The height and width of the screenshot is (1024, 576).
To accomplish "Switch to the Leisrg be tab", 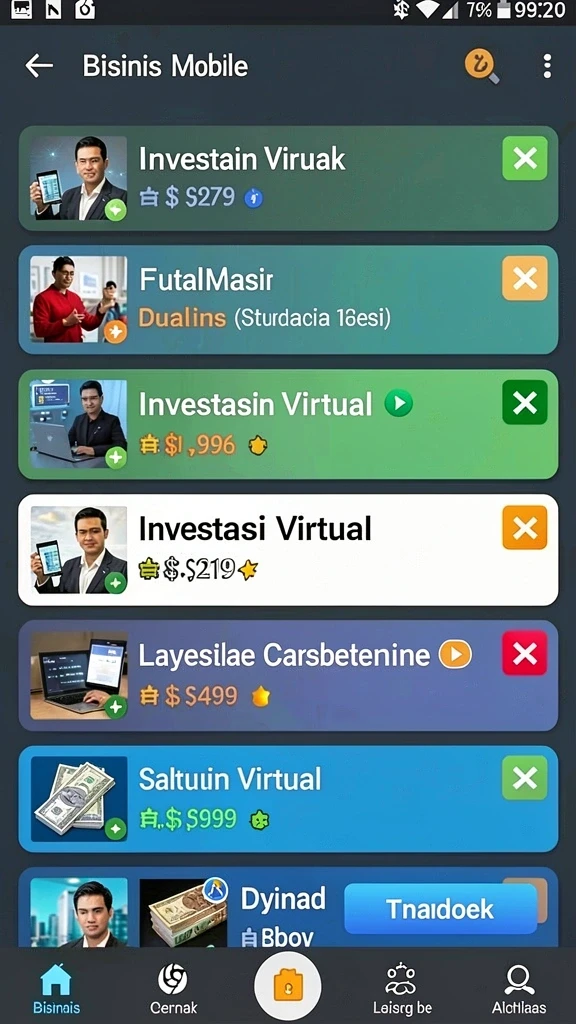I will pyautogui.click(x=402, y=988).
